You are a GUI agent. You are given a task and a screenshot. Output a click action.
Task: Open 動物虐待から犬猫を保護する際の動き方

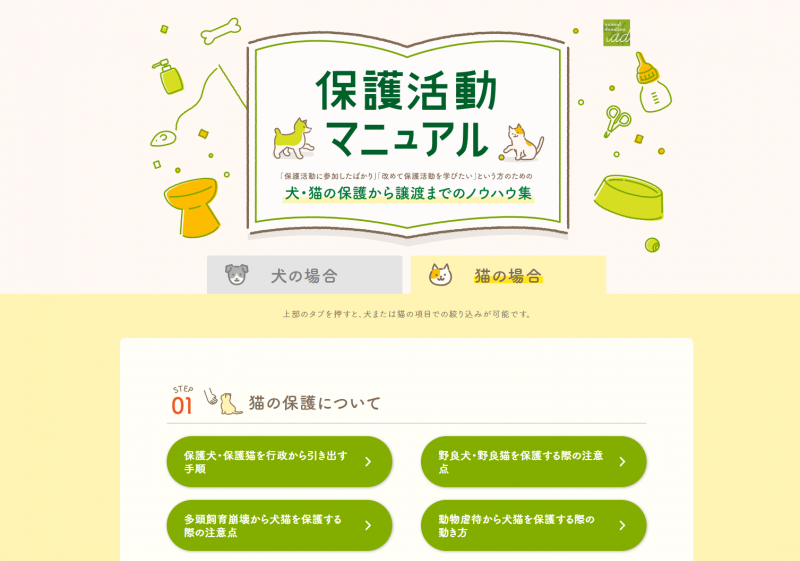point(533,525)
